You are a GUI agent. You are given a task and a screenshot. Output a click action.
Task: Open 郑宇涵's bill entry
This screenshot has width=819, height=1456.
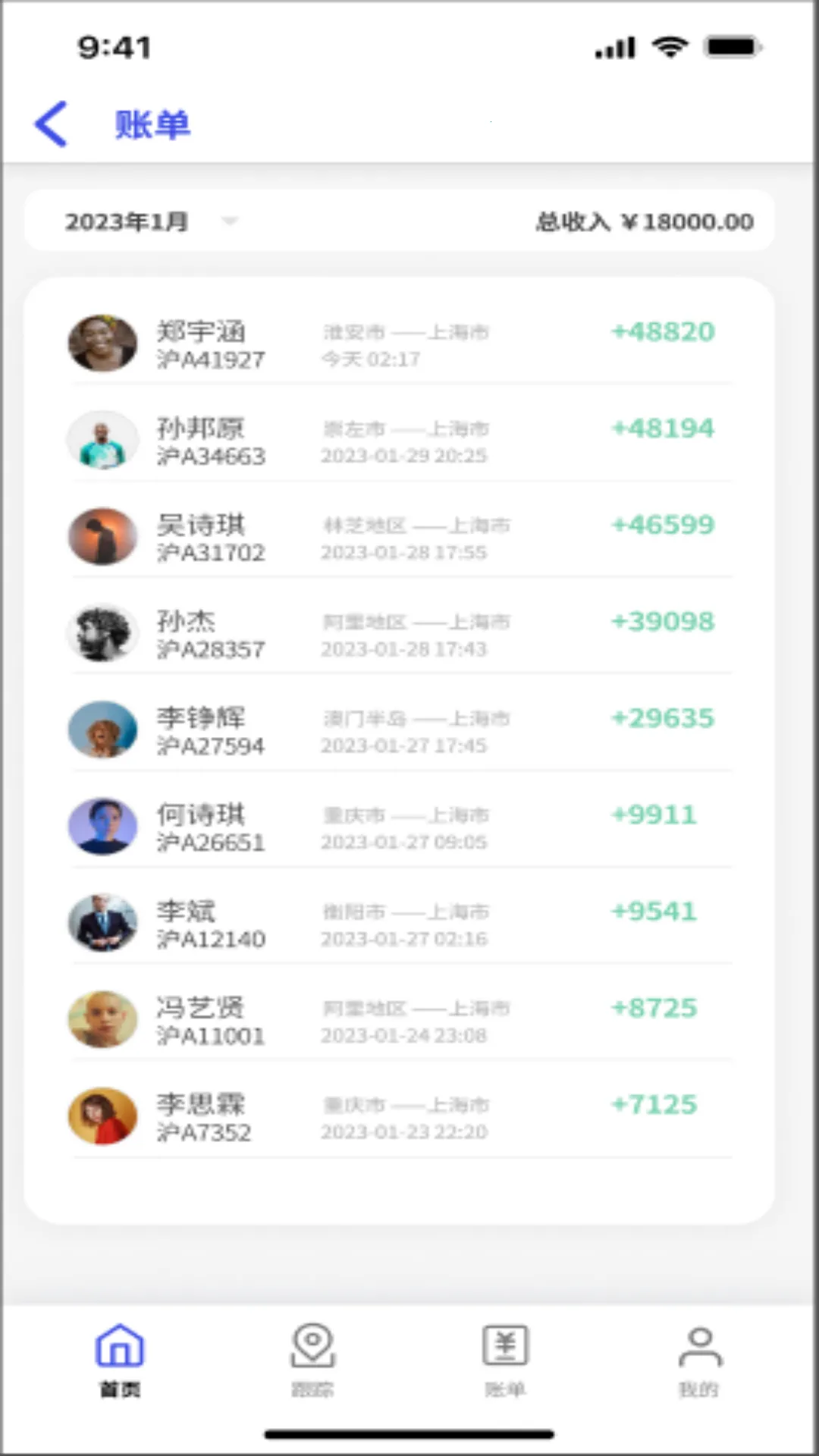click(x=400, y=344)
